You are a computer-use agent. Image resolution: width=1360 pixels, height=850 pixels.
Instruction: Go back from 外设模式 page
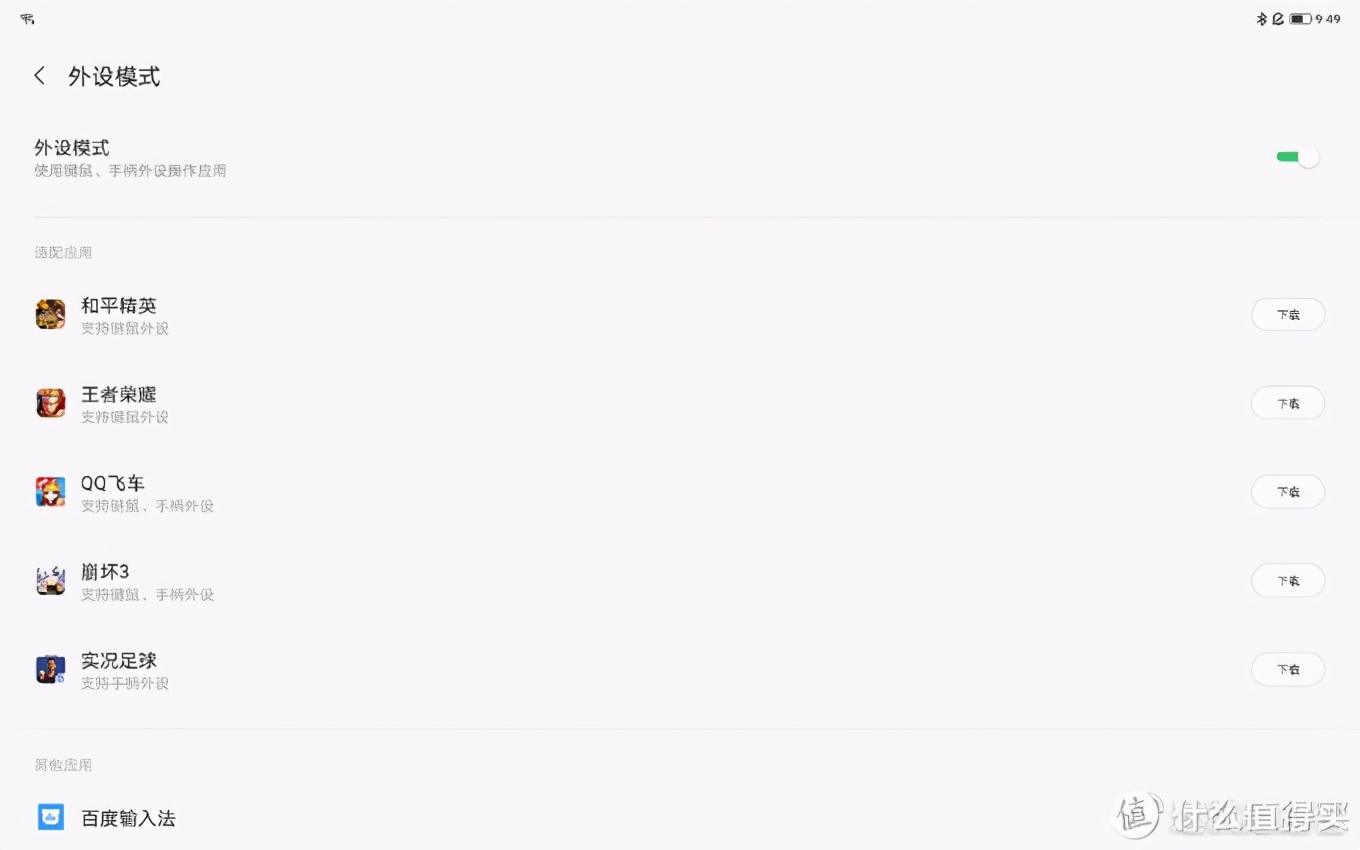tap(40, 76)
